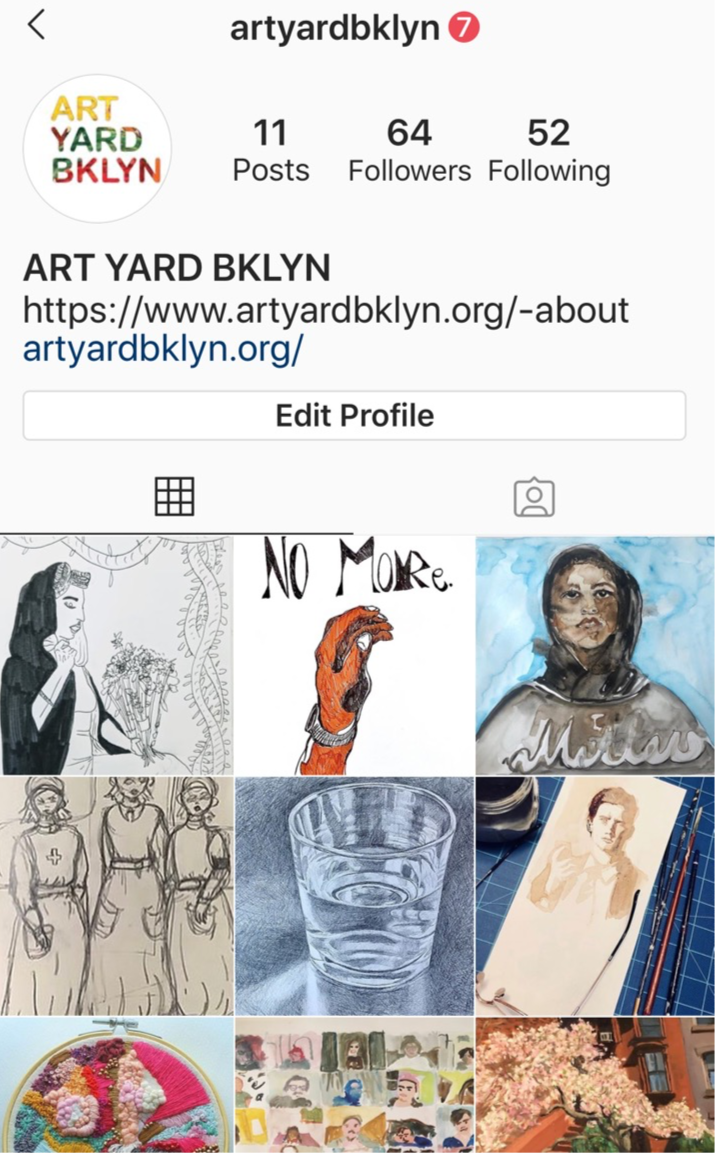
Task: Open the veiled woman with bouquet post
Action: click(x=116, y=655)
